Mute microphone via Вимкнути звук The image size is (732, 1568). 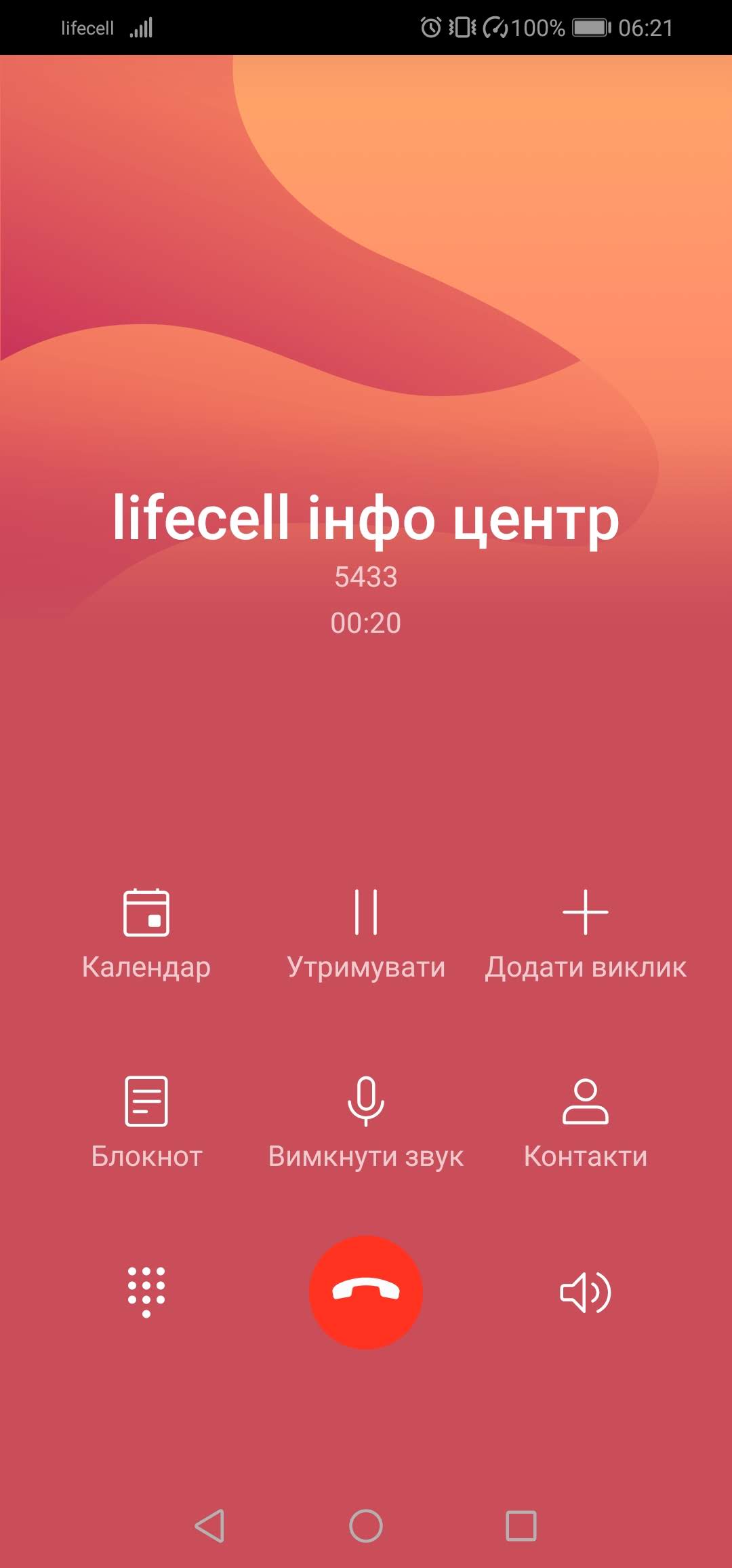366,1120
